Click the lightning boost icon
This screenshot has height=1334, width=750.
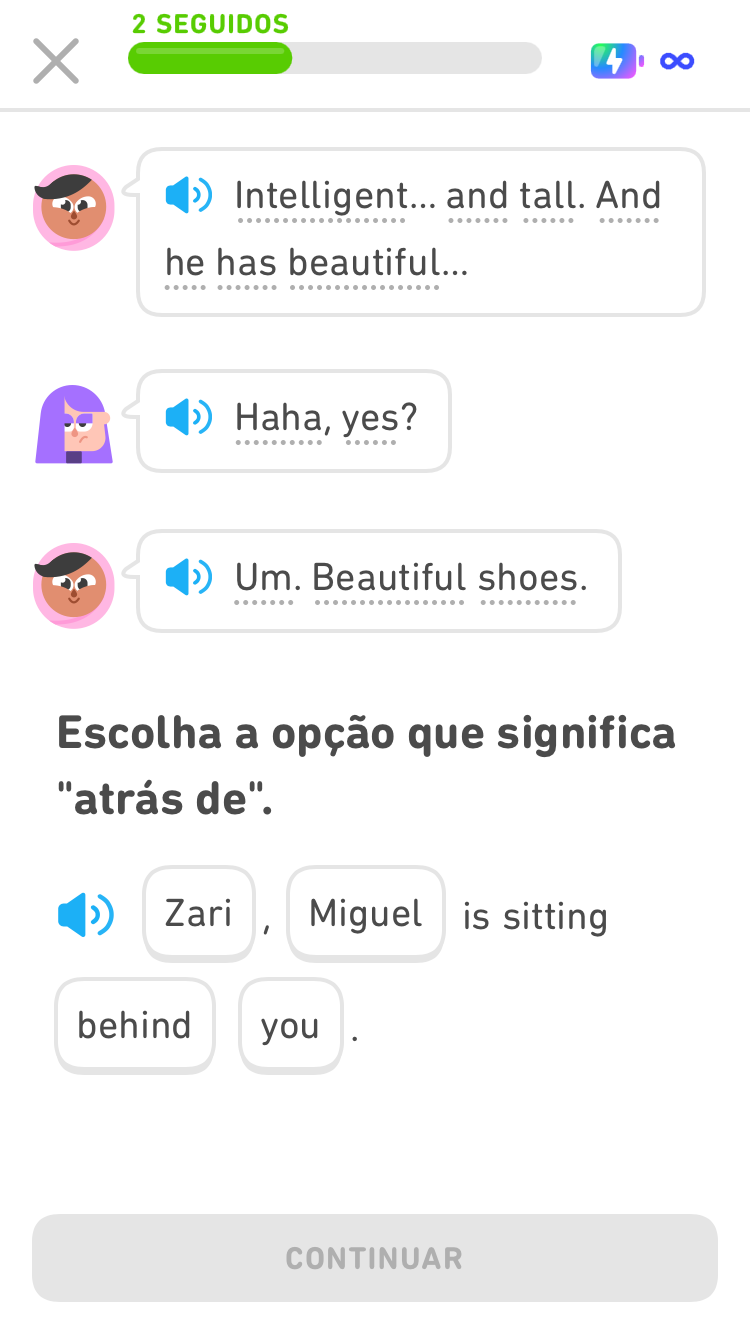tap(613, 60)
